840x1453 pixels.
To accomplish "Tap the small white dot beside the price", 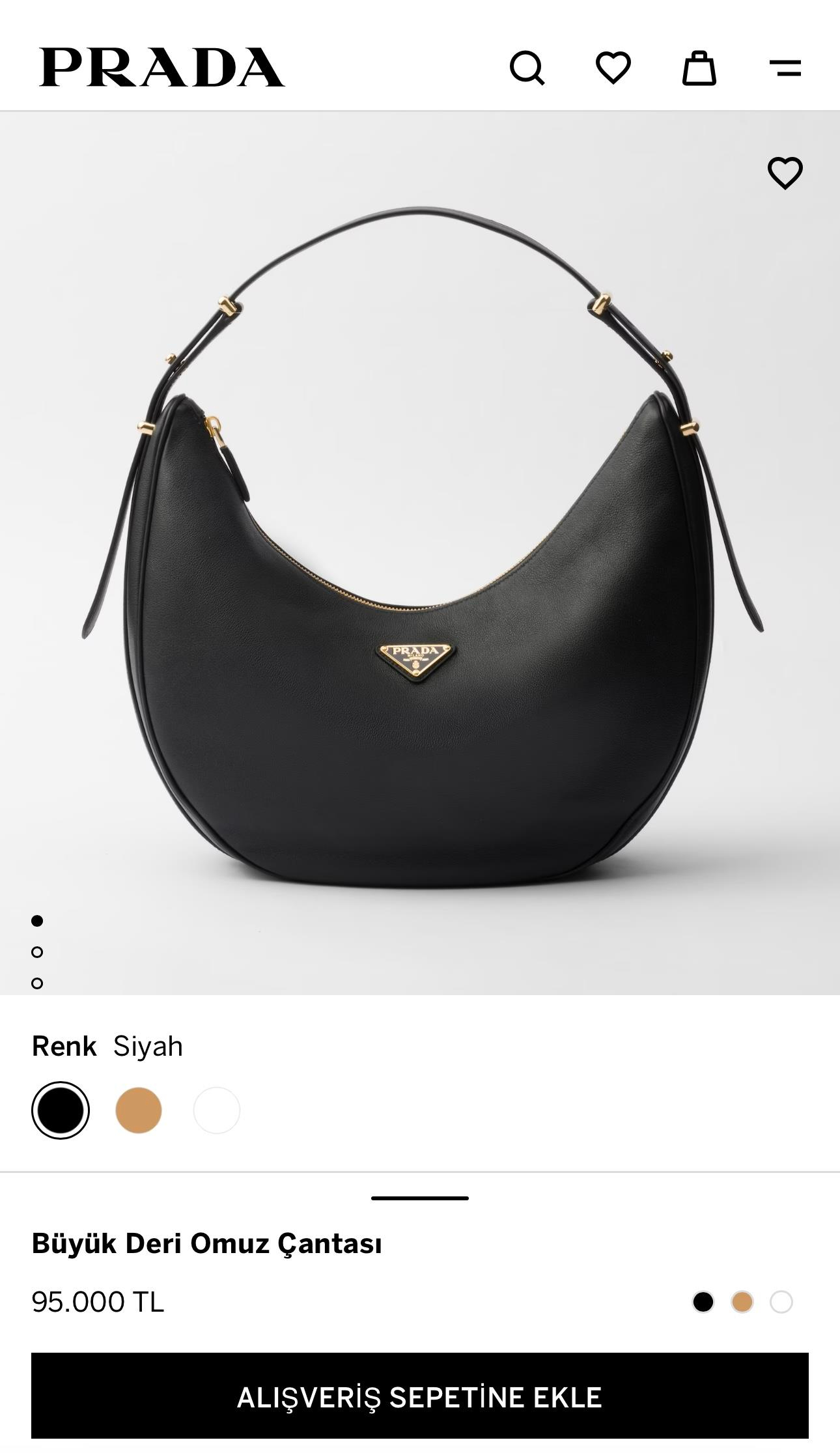I will coord(781,1302).
